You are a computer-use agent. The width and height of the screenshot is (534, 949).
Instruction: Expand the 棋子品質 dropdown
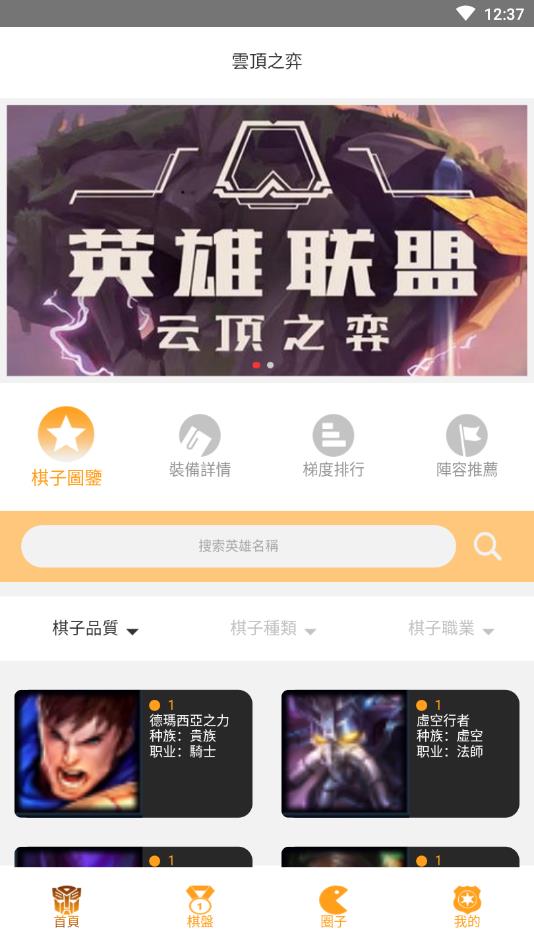tap(95, 628)
